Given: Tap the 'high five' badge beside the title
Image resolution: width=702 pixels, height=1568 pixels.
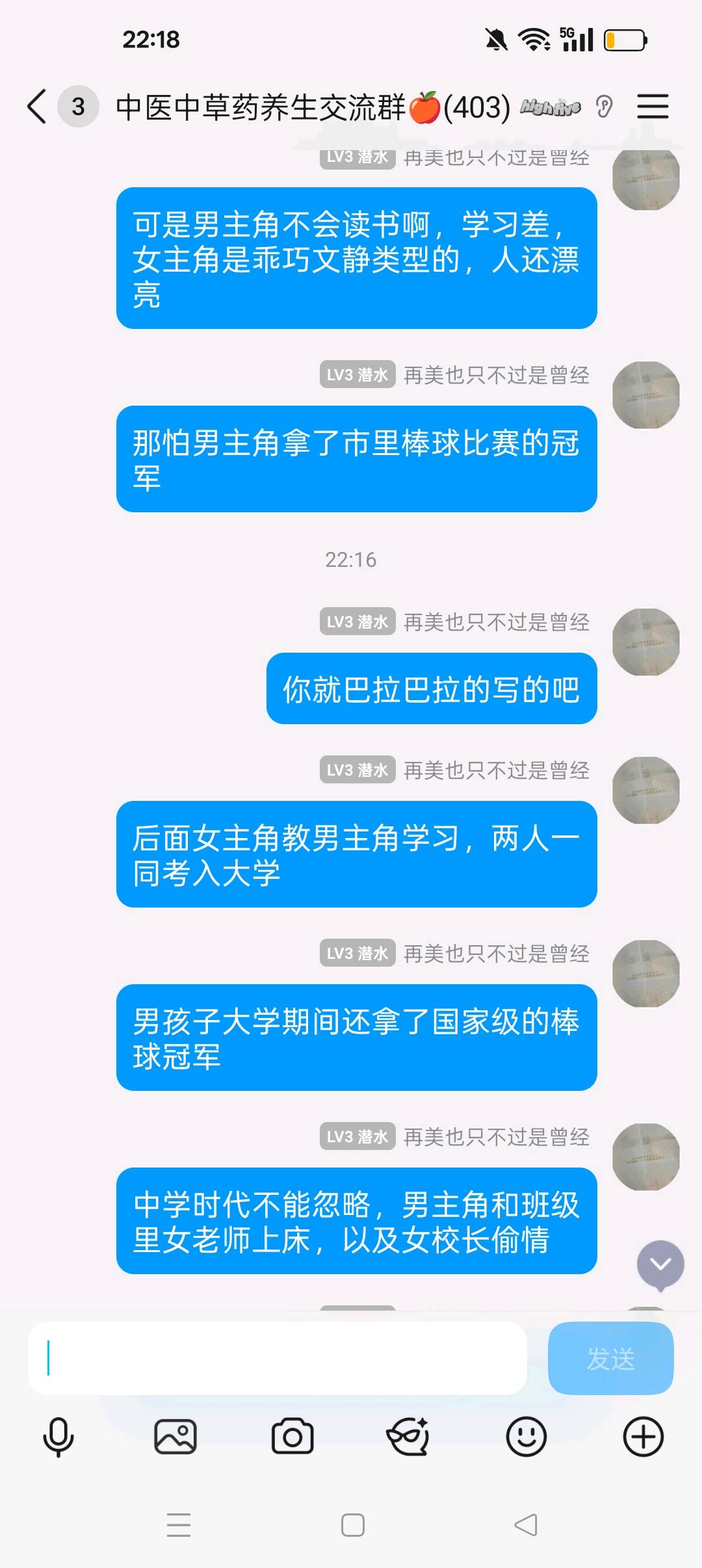Looking at the screenshot, I should pyautogui.click(x=548, y=106).
